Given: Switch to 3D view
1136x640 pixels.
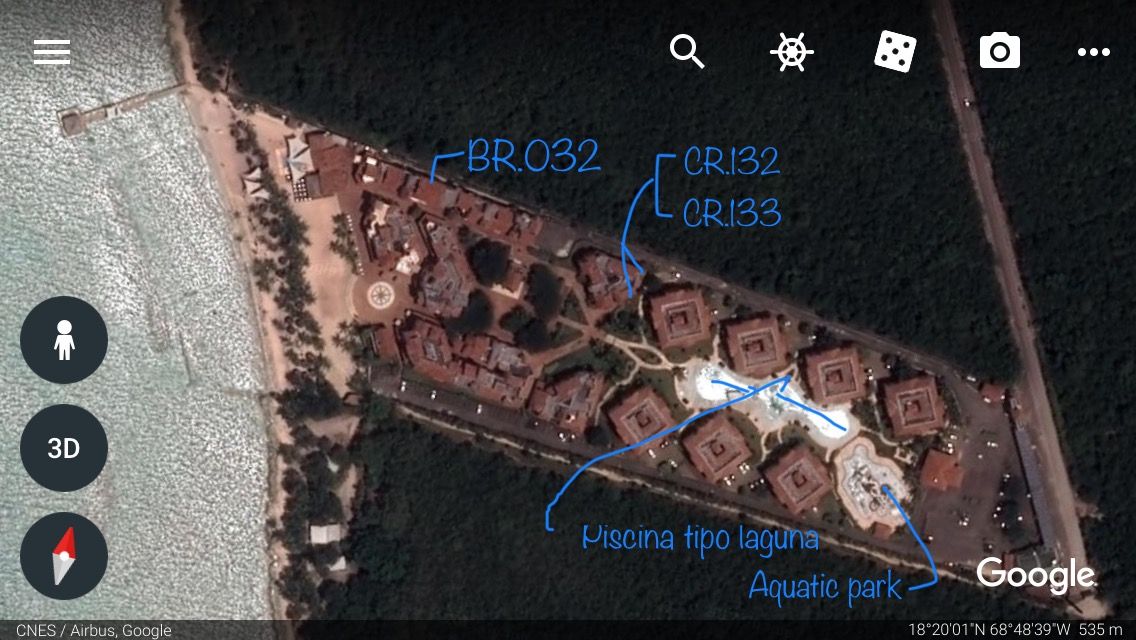Looking at the screenshot, I should [x=64, y=449].
